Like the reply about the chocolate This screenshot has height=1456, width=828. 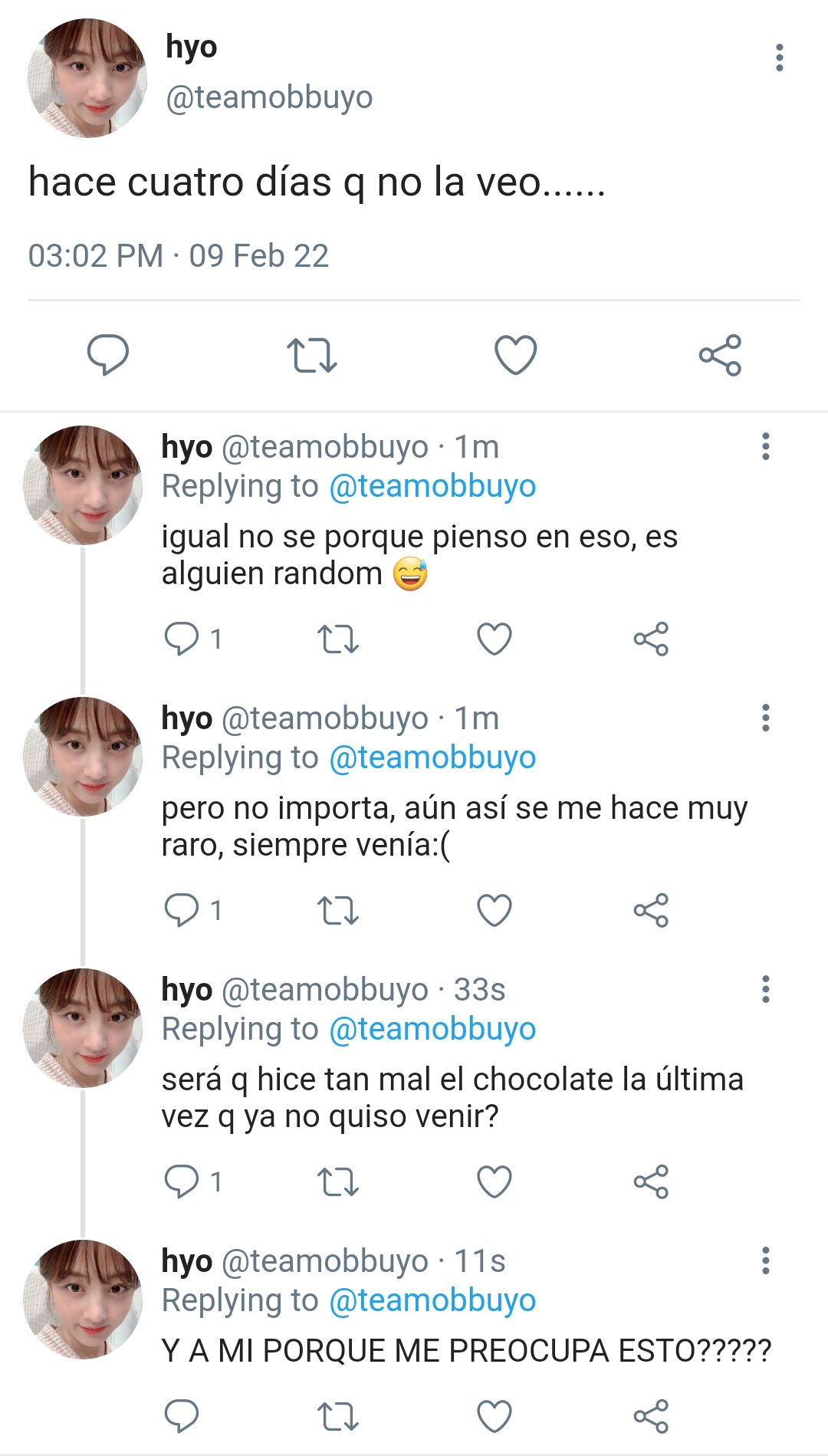click(x=495, y=1182)
